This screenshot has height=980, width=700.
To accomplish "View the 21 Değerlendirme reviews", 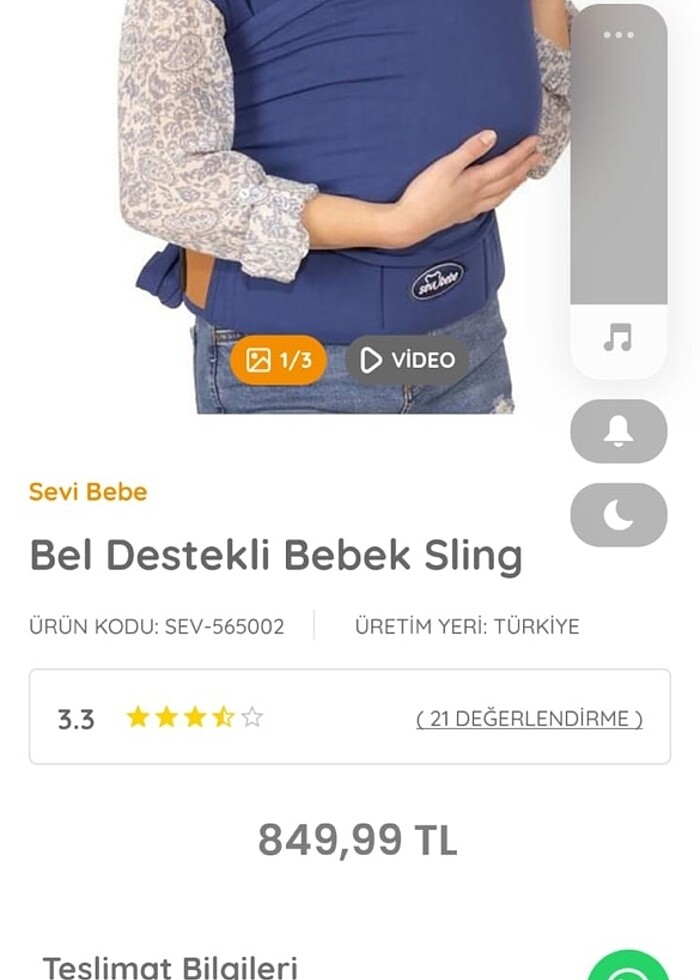I will point(529,718).
